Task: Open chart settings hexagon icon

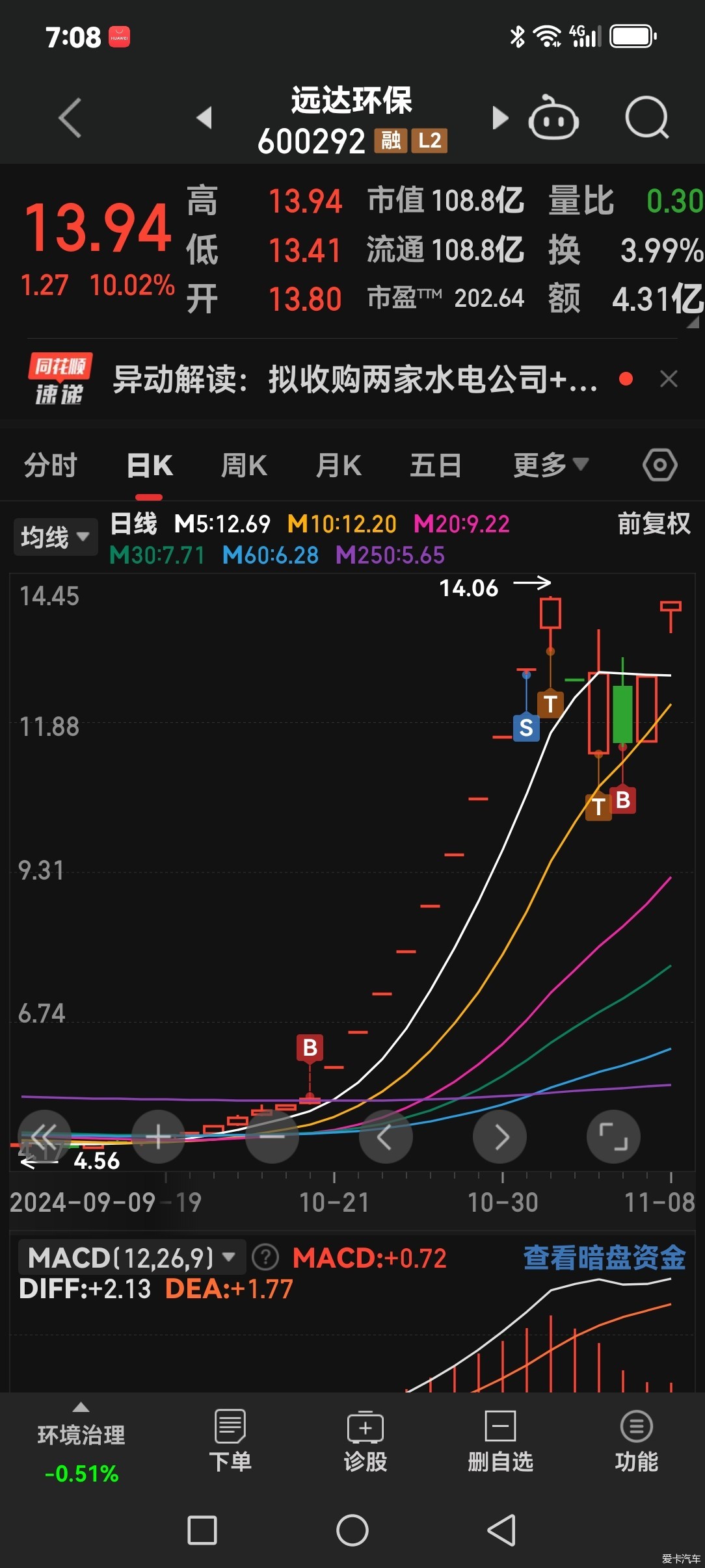Action: 659,465
